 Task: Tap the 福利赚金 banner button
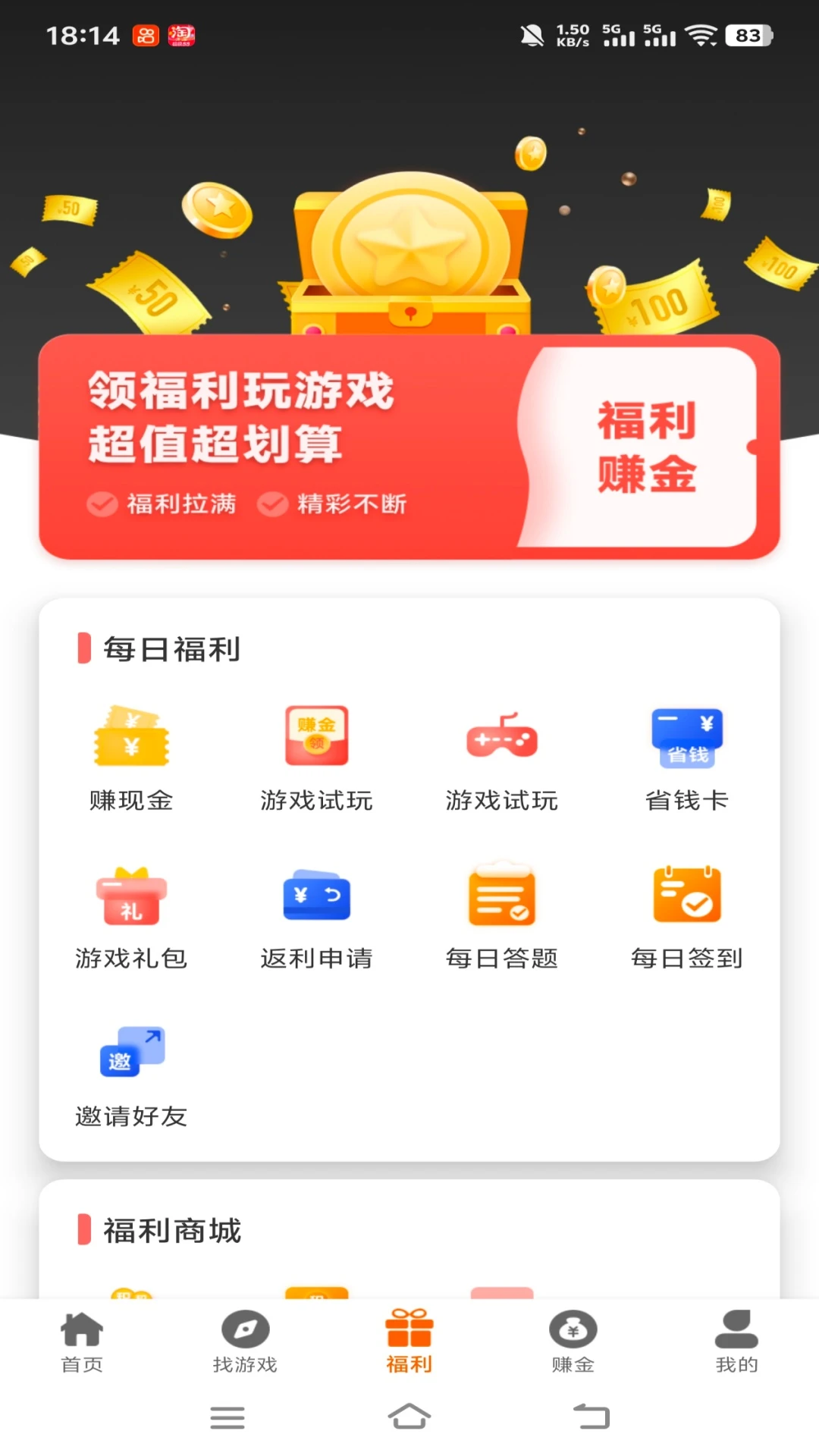tap(645, 447)
